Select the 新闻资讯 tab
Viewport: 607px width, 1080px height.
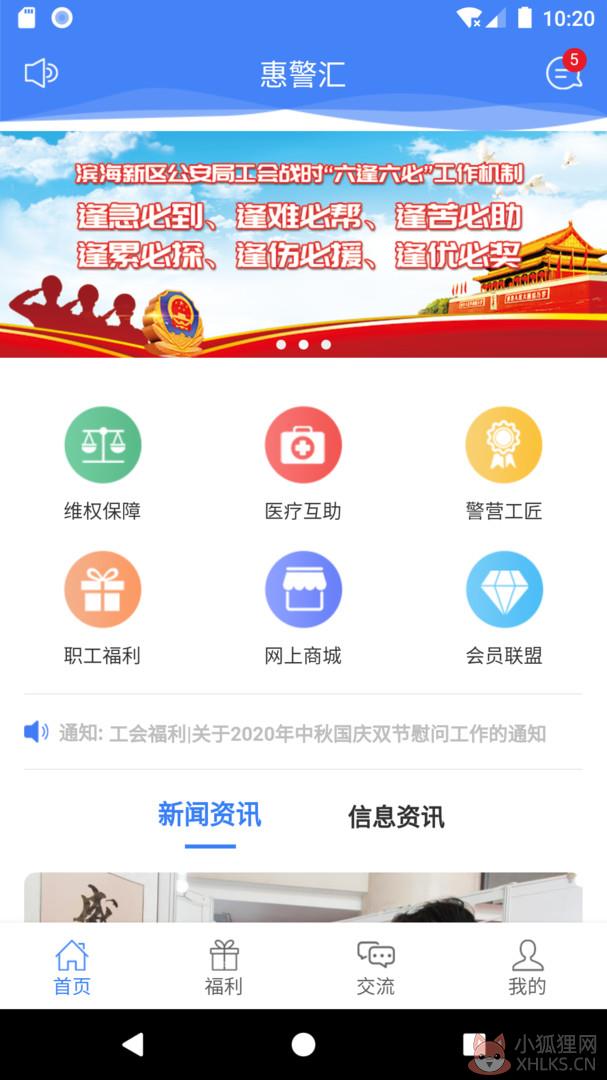coord(209,816)
